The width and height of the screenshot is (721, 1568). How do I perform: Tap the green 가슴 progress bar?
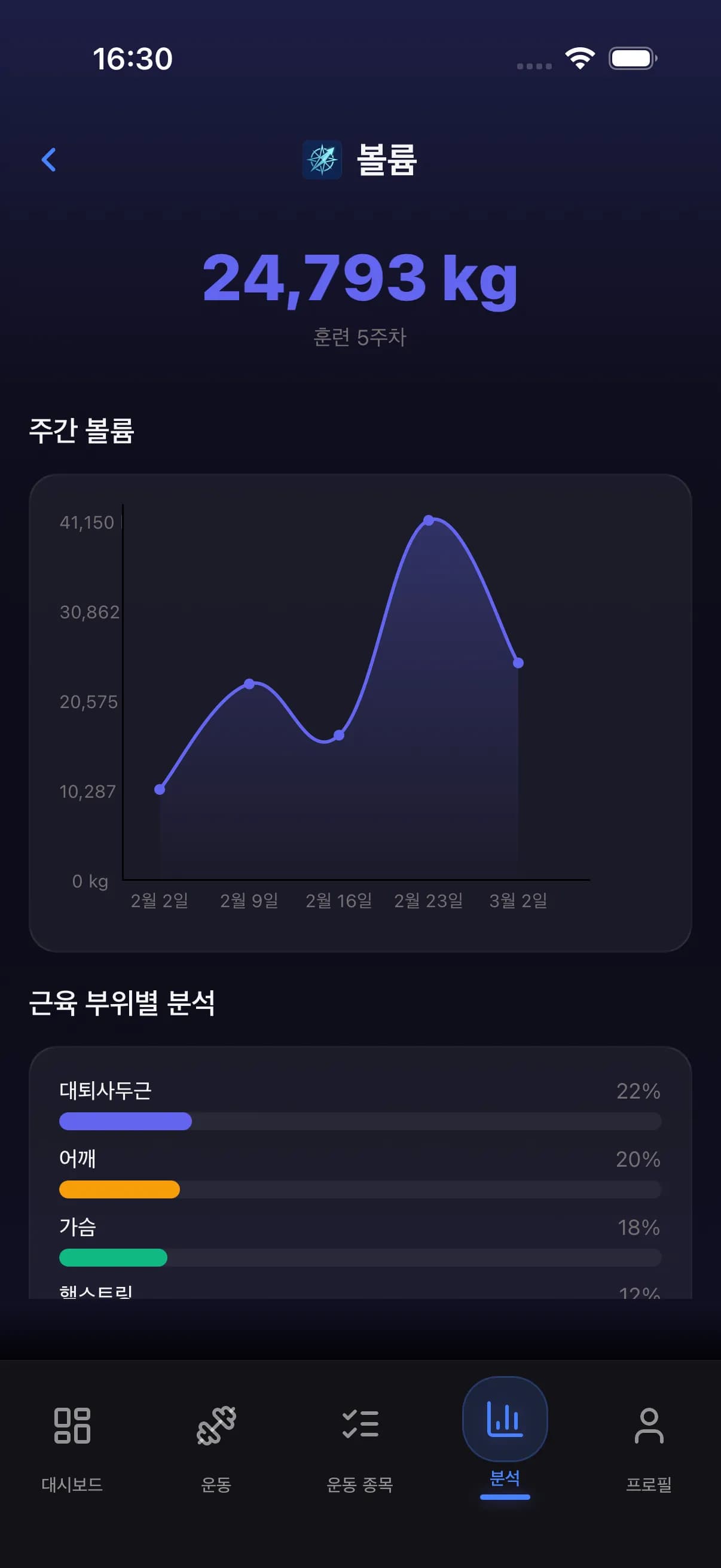click(x=114, y=1258)
